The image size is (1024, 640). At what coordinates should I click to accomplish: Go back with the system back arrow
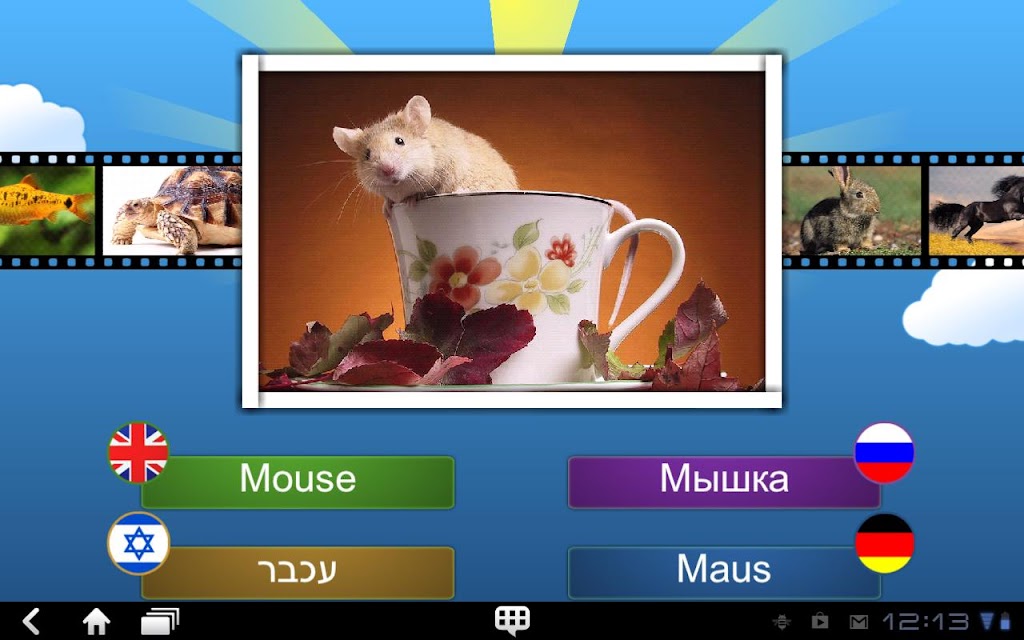[32, 621]
